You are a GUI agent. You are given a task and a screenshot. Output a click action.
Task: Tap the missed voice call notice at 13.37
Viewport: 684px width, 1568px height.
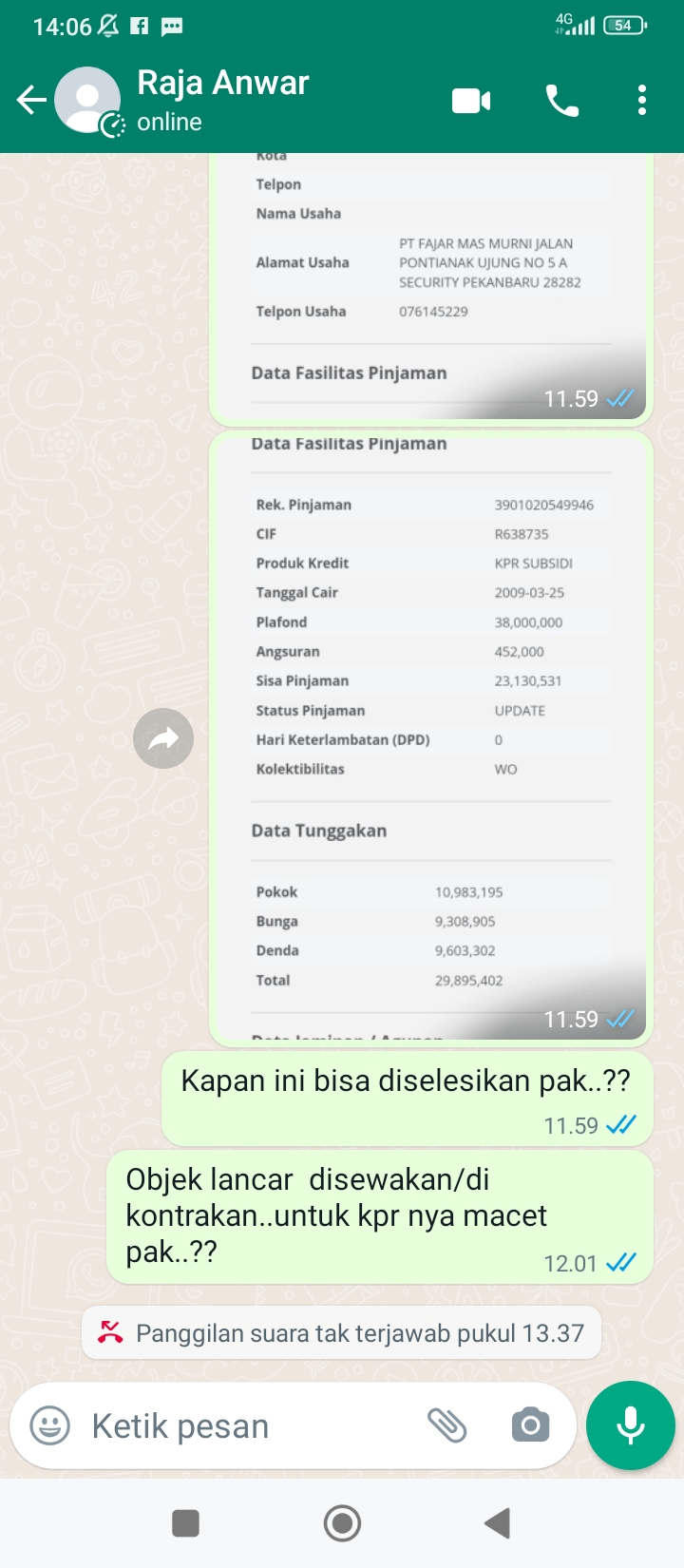click(x=342, y=1333)
